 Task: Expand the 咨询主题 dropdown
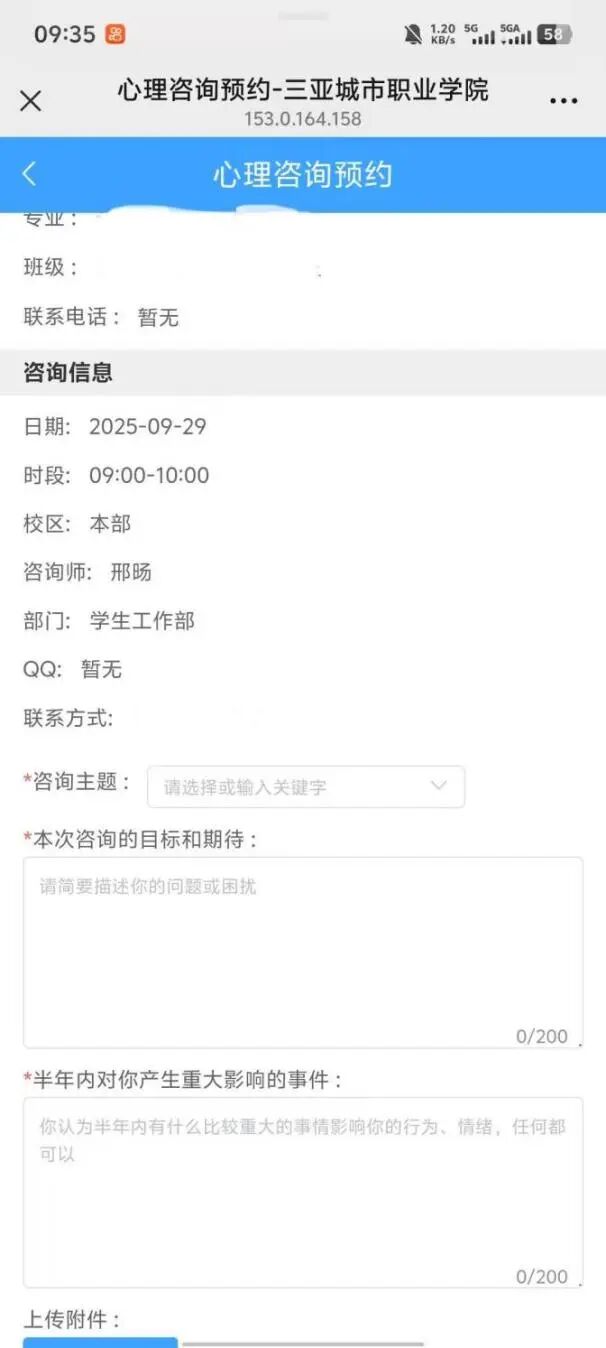click(x=306, y=787)
